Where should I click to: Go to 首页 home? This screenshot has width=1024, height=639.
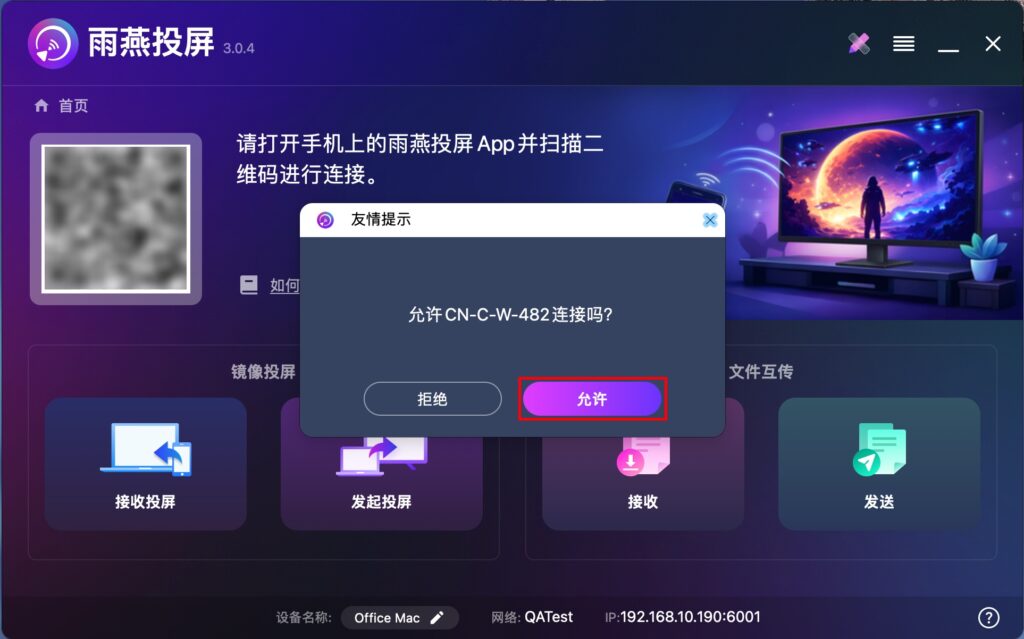coord(62,105)
